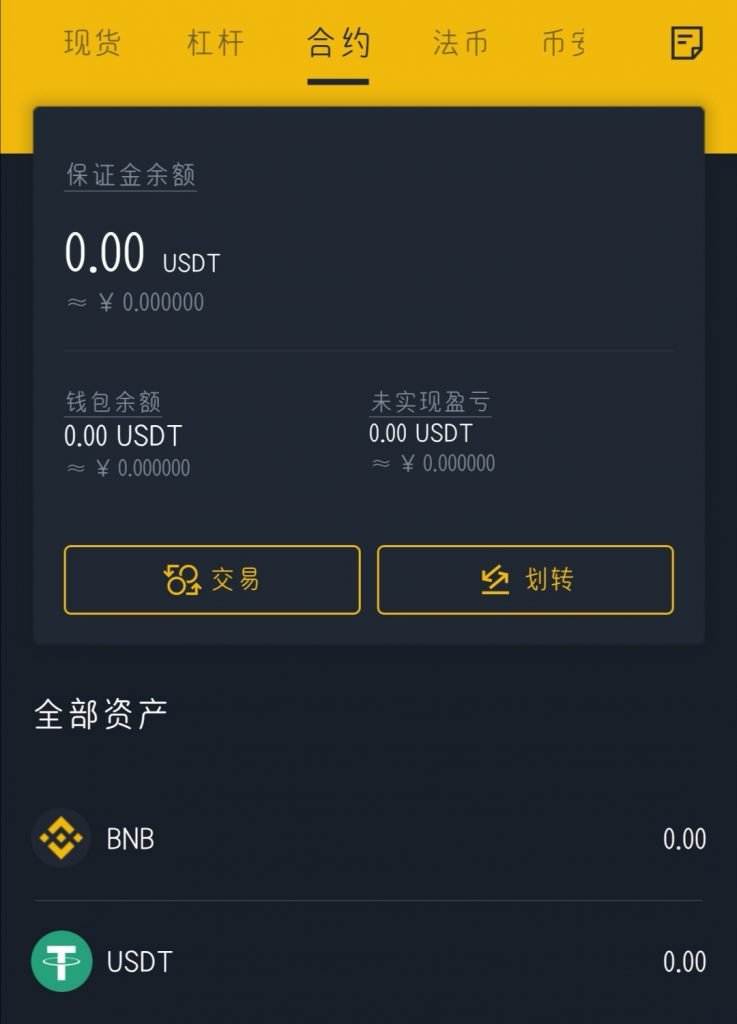The height and width of the screenshot is (1024, 737).
Task: Select the 合约 tab
Action: pos(338,44)
